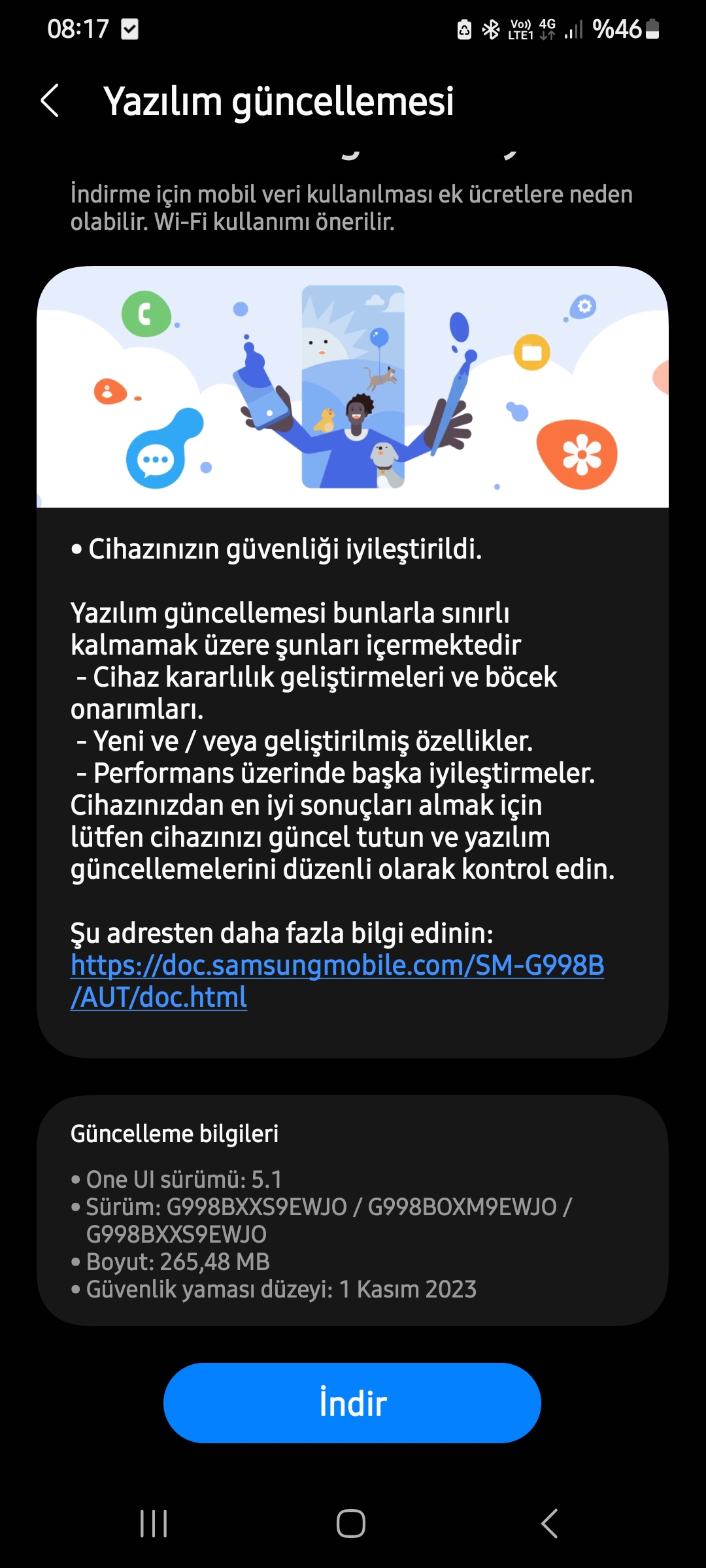
Task: Open recent apps from navigation bar
Action: (x=154, y=1524)
